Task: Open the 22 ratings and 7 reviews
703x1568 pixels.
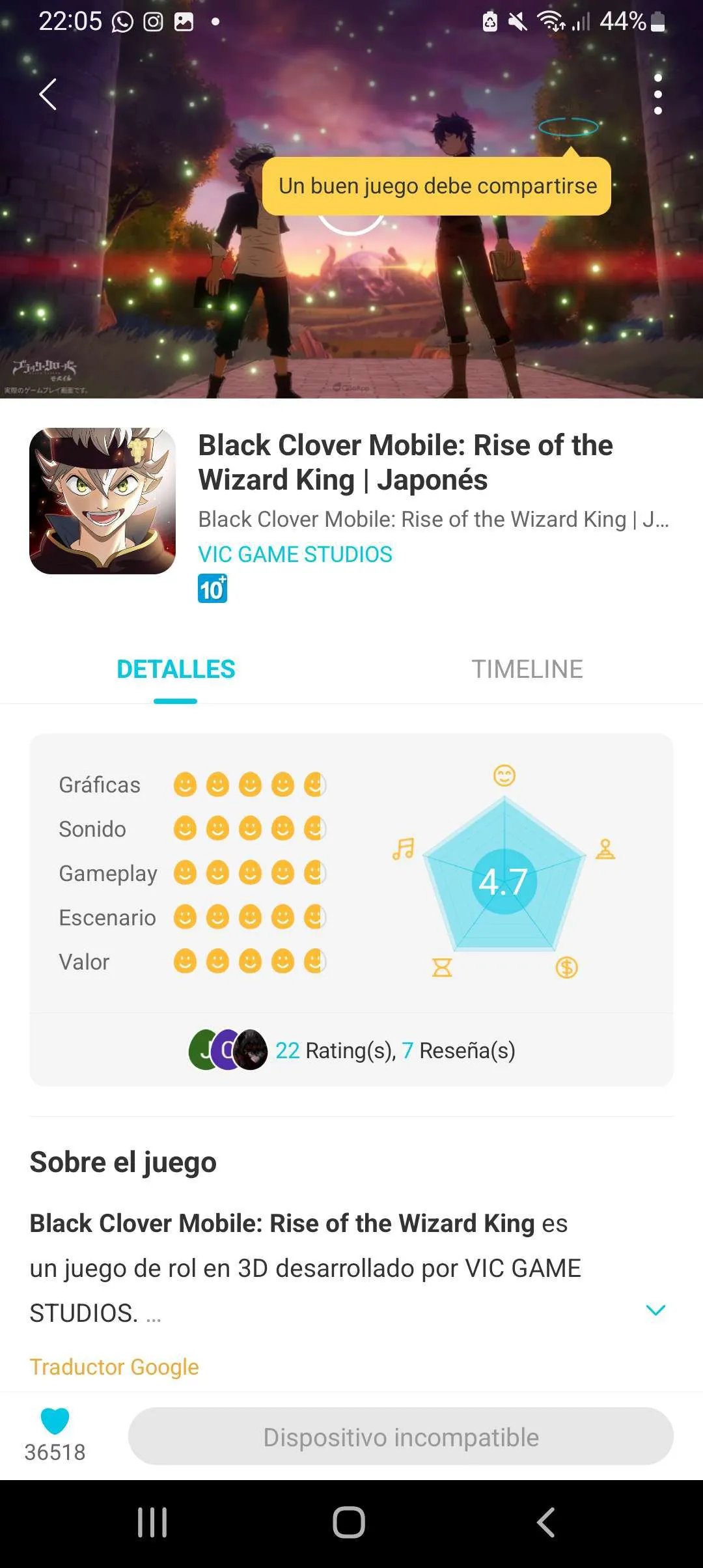Action: click(394, 1050)
